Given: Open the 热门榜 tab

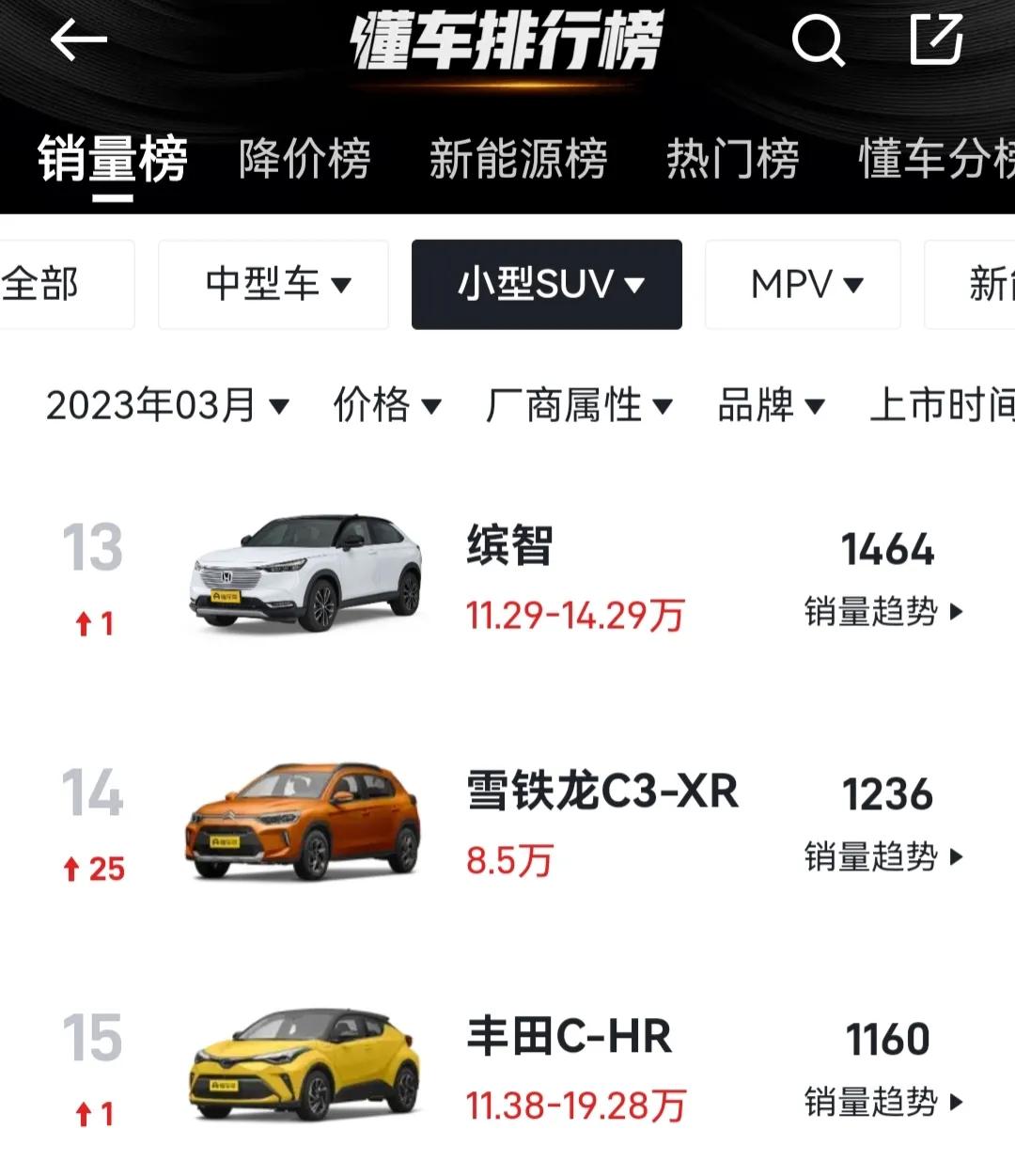Looking at the screenshot, I should [736, 158].
